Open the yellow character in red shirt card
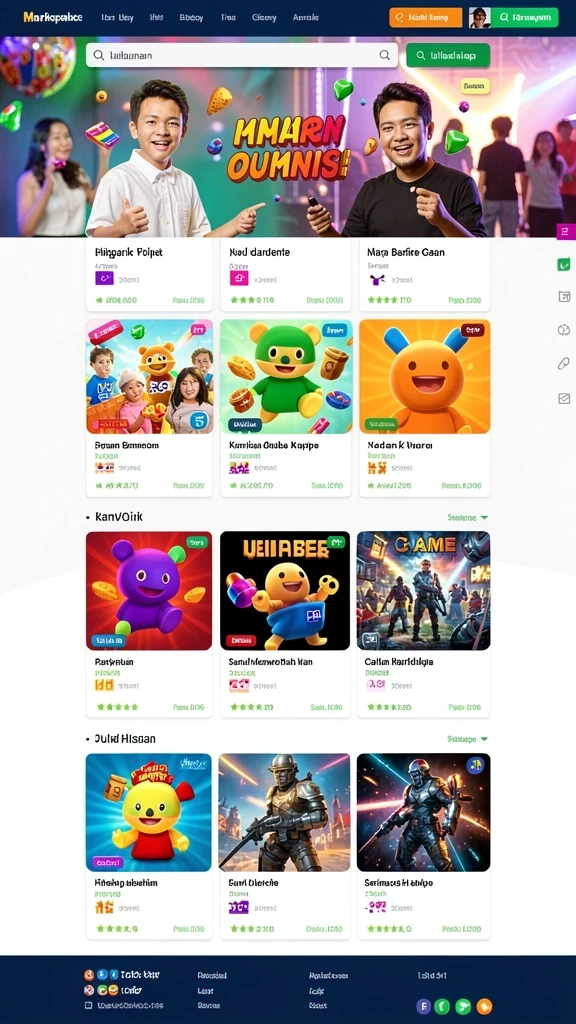 [149, 846]
